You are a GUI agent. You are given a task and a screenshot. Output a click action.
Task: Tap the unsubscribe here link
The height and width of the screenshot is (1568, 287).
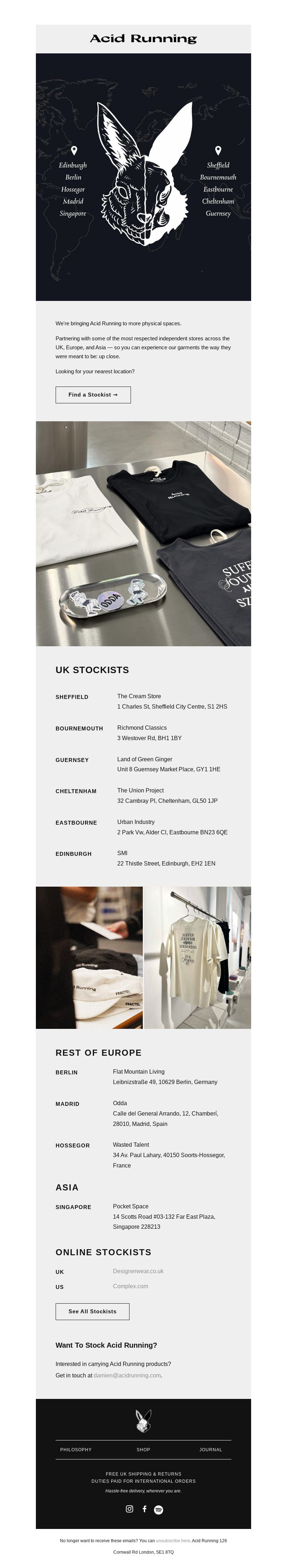[173, 1541]
